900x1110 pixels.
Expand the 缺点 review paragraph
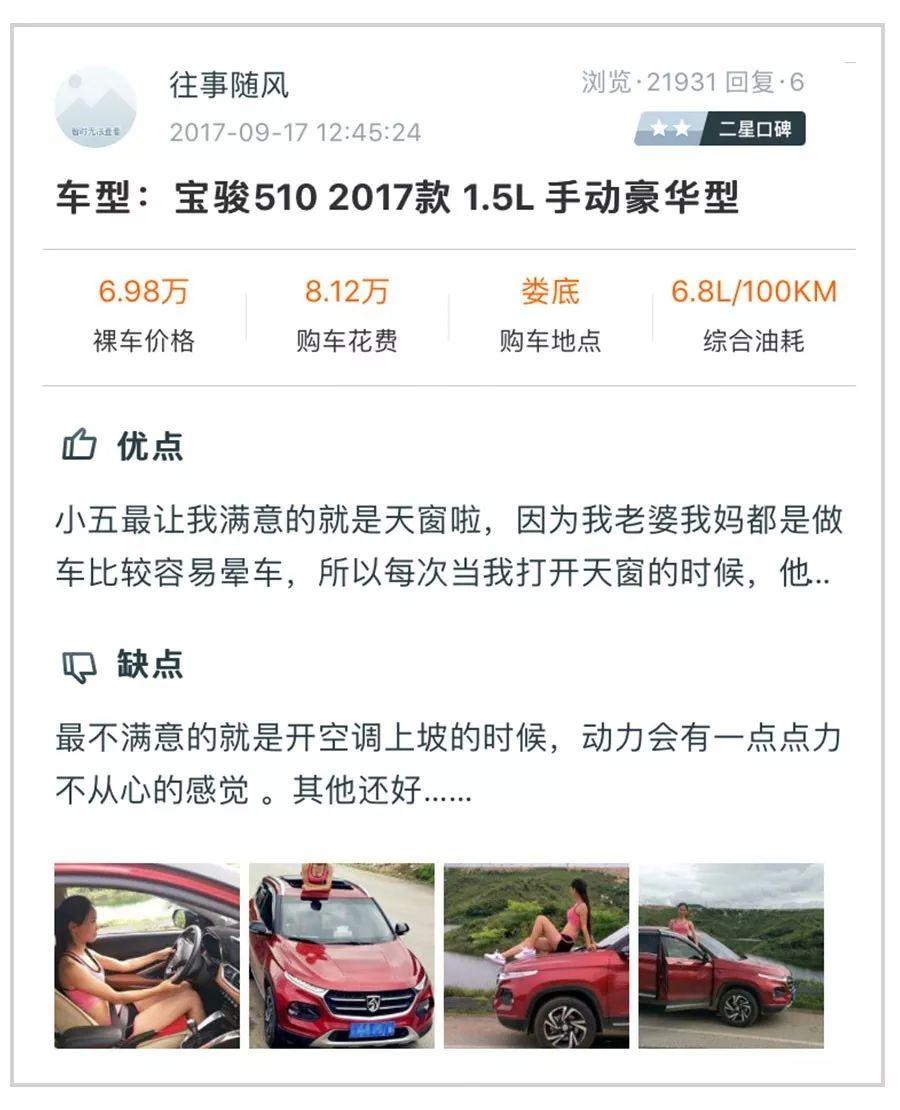click(x=450, y=760)
